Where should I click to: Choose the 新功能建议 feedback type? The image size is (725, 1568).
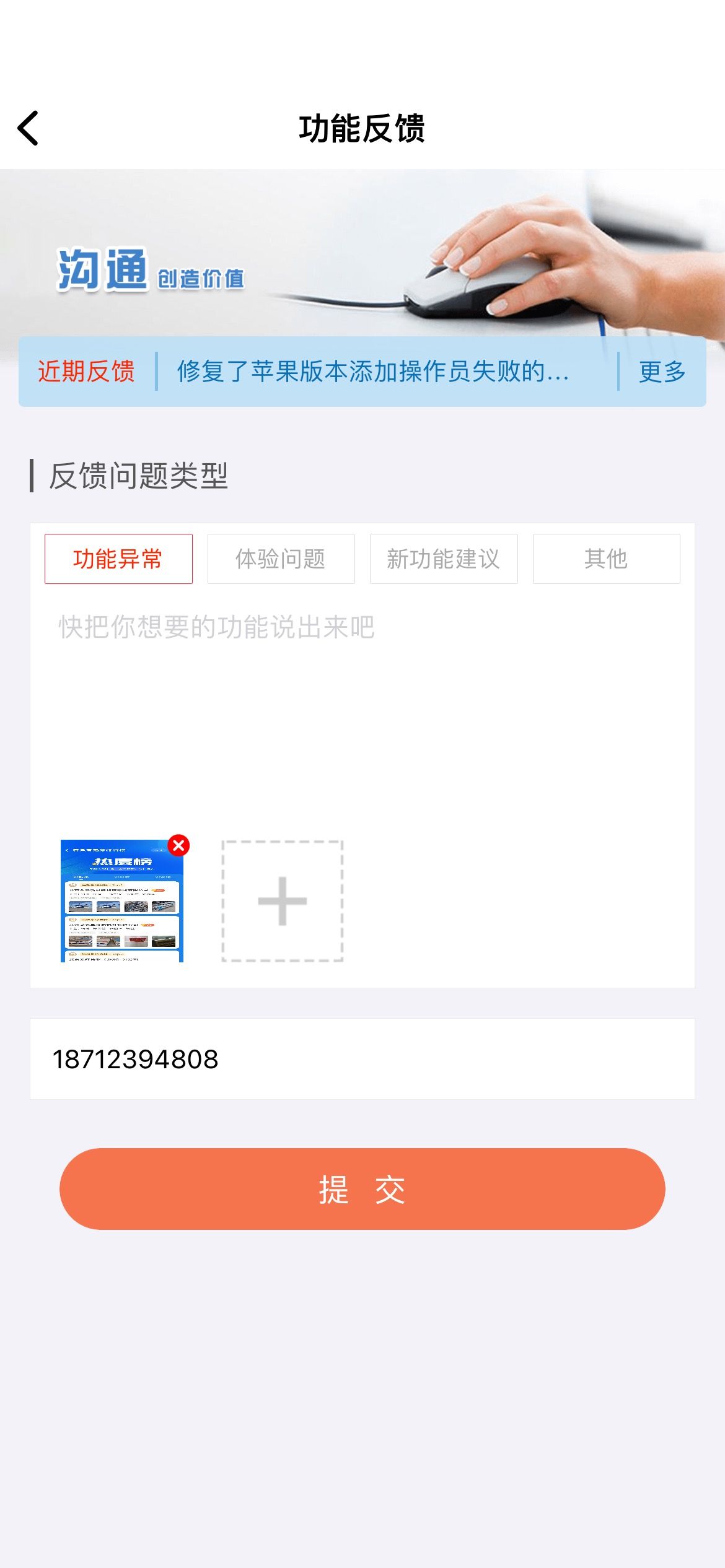click(444, 559)
